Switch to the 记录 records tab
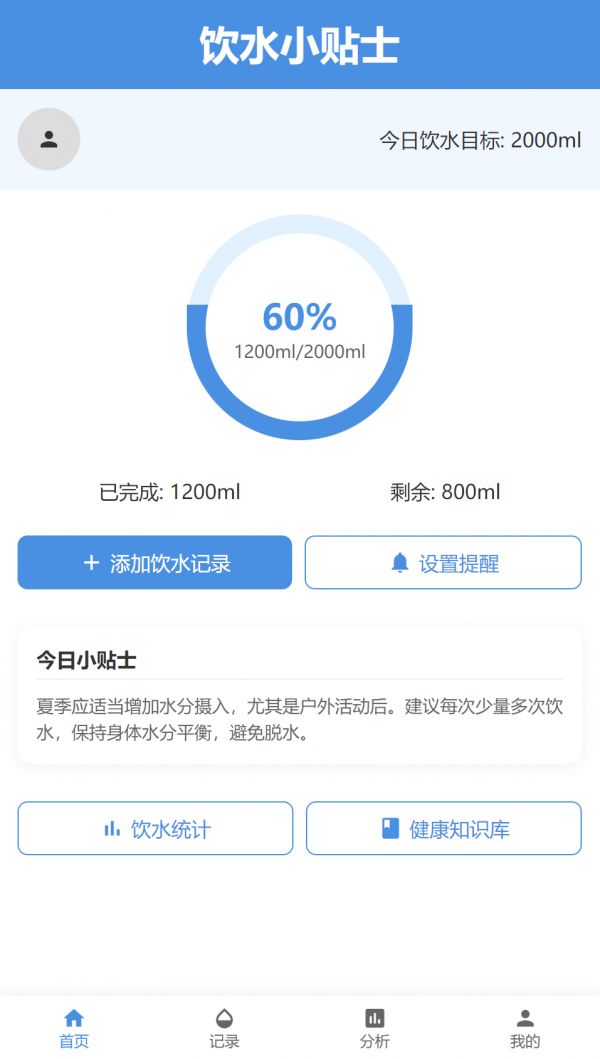 click(224, 1028)
